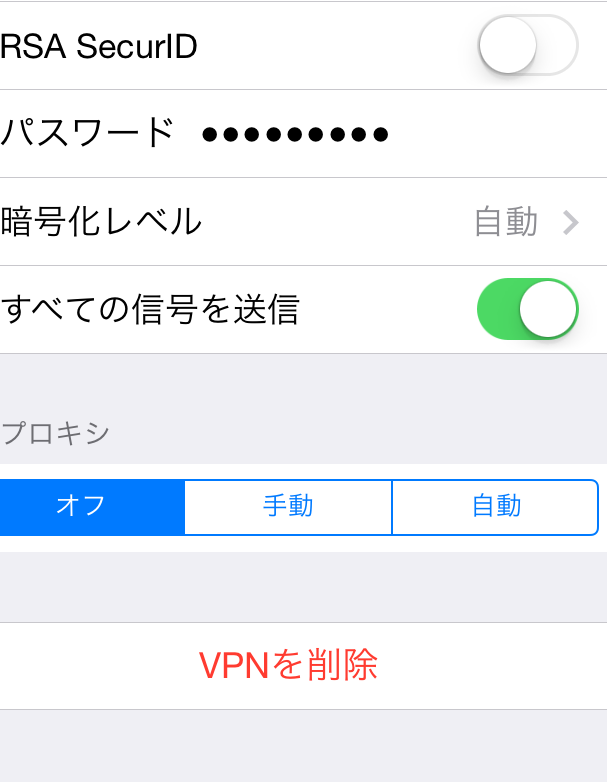Screen dimensions: 607x782
Task: Select the オフ proxy option
Action: [92, 507]
